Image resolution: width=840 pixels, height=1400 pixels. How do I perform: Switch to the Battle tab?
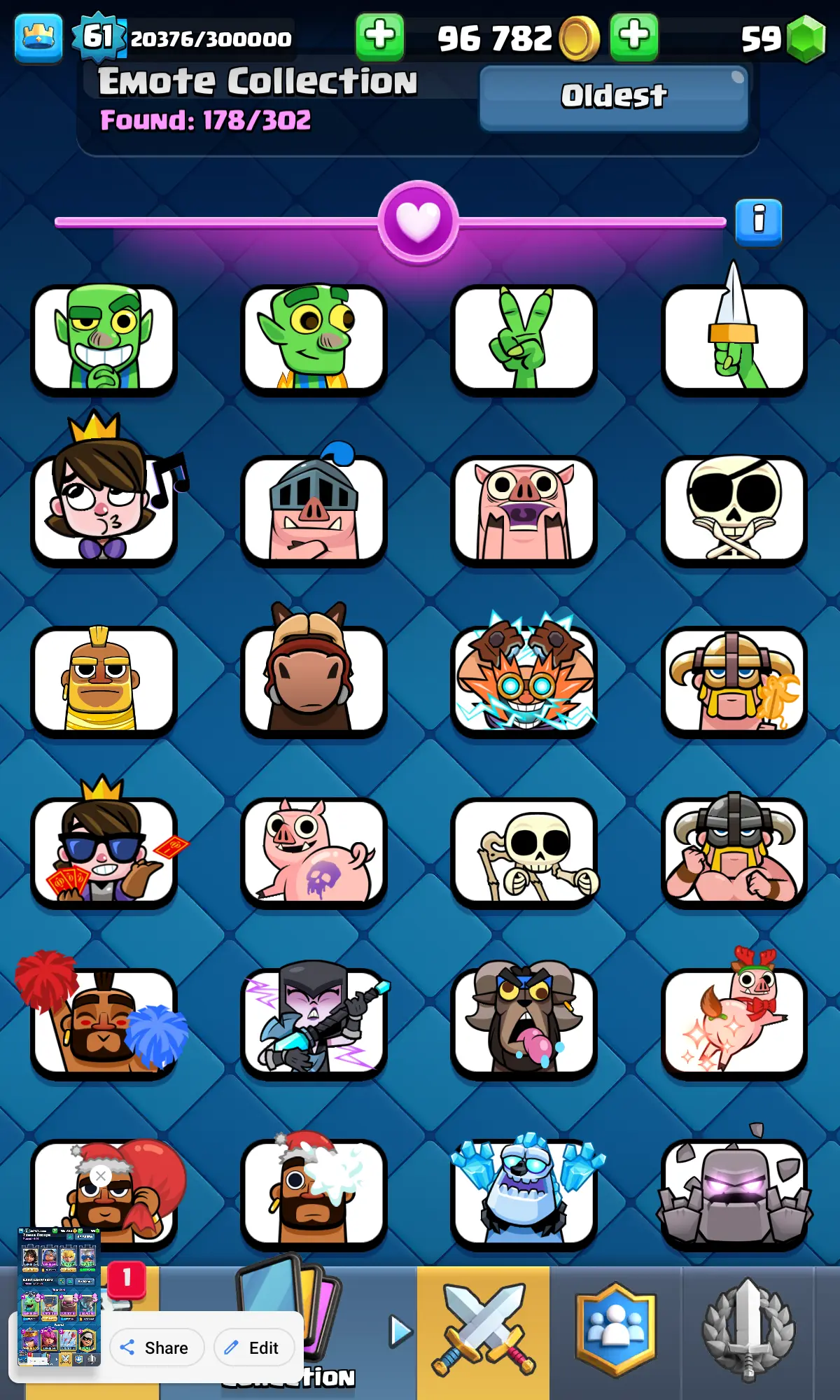[x=483, y=1331]
